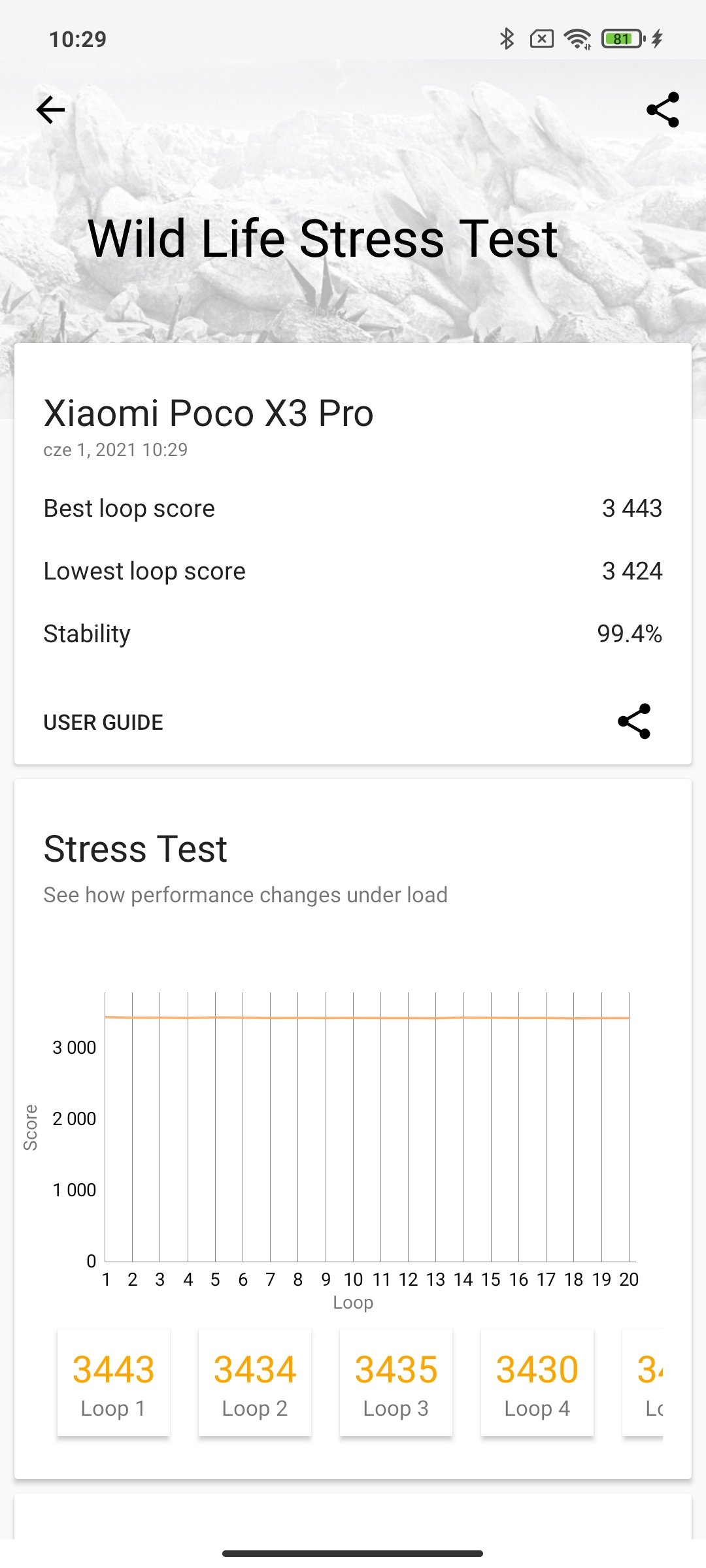Select the Loop 1 score card
The image size is (706, 1568).
pyautogui.click(x=114, y=1382)
